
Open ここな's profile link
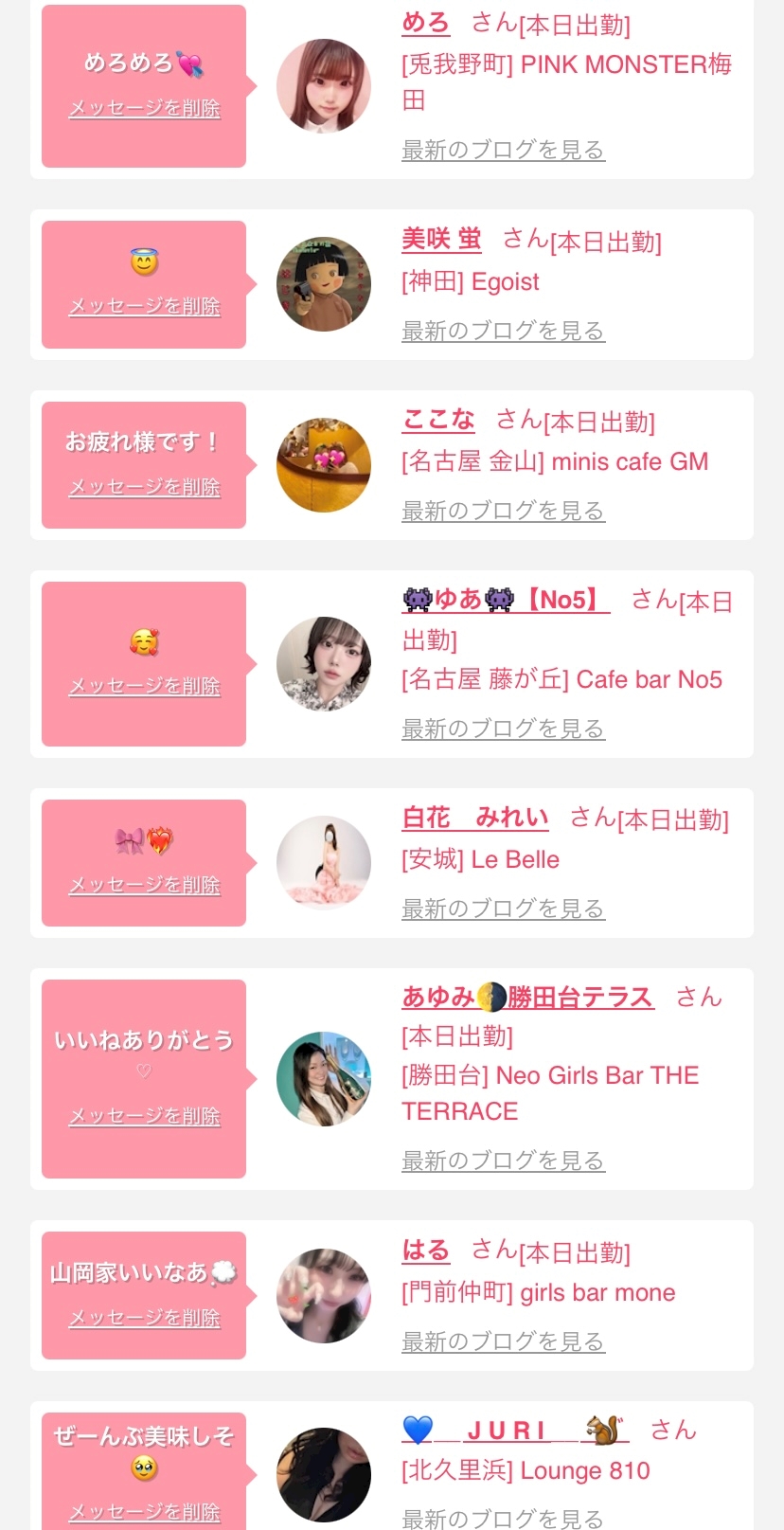click(438, 420)
